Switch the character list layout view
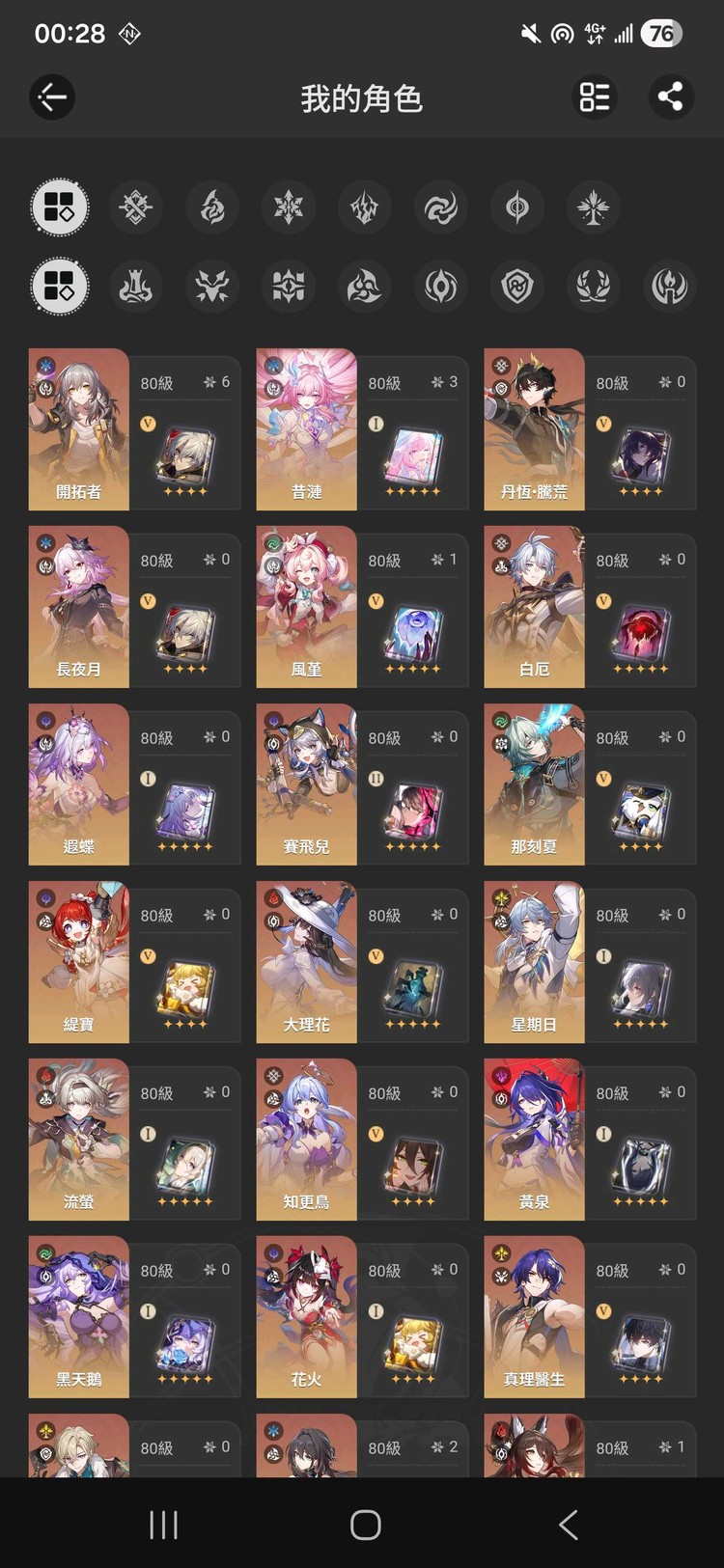724x1568 pixels. [594, 96]
